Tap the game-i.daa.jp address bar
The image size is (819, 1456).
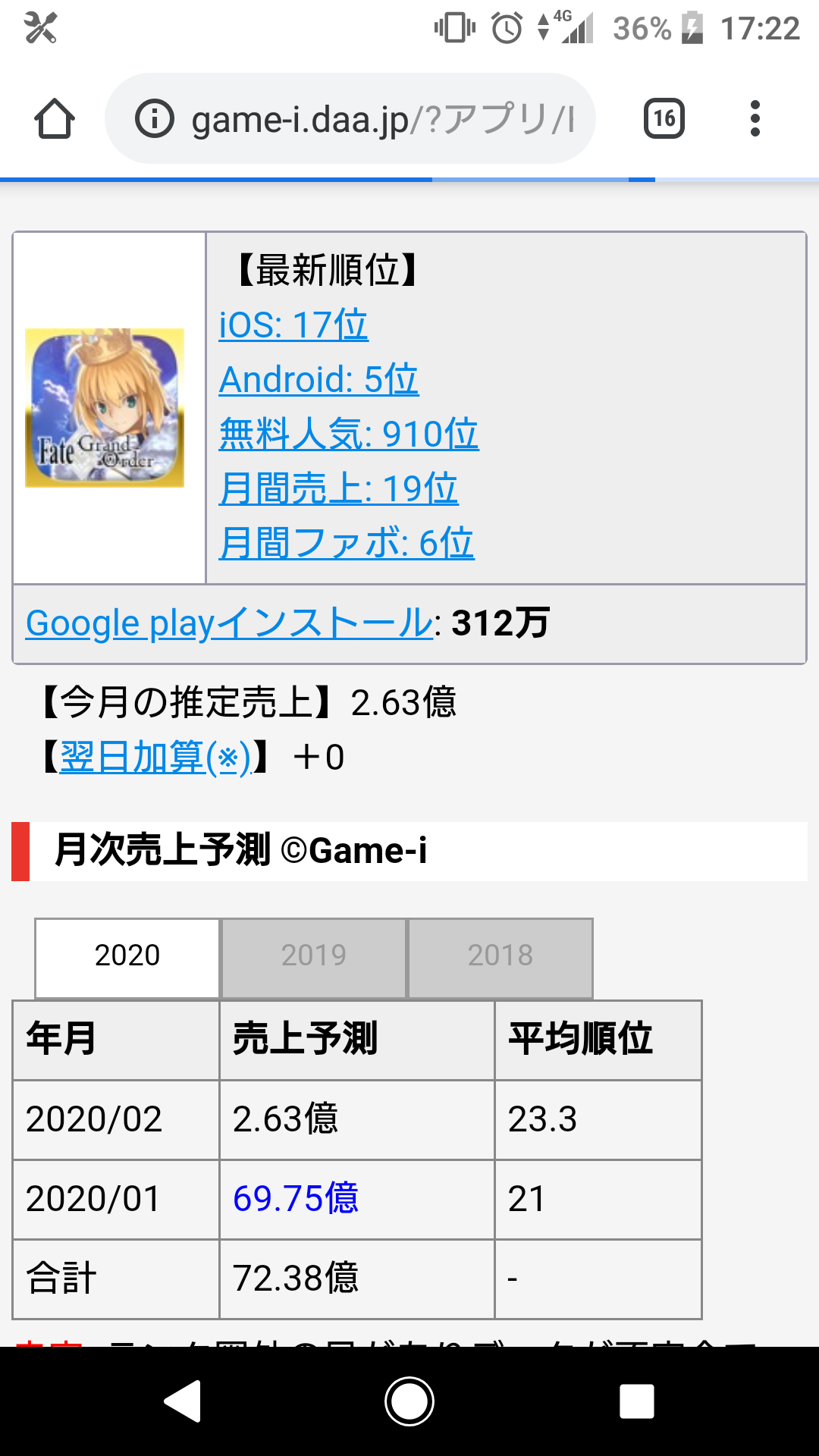point(350,118)
